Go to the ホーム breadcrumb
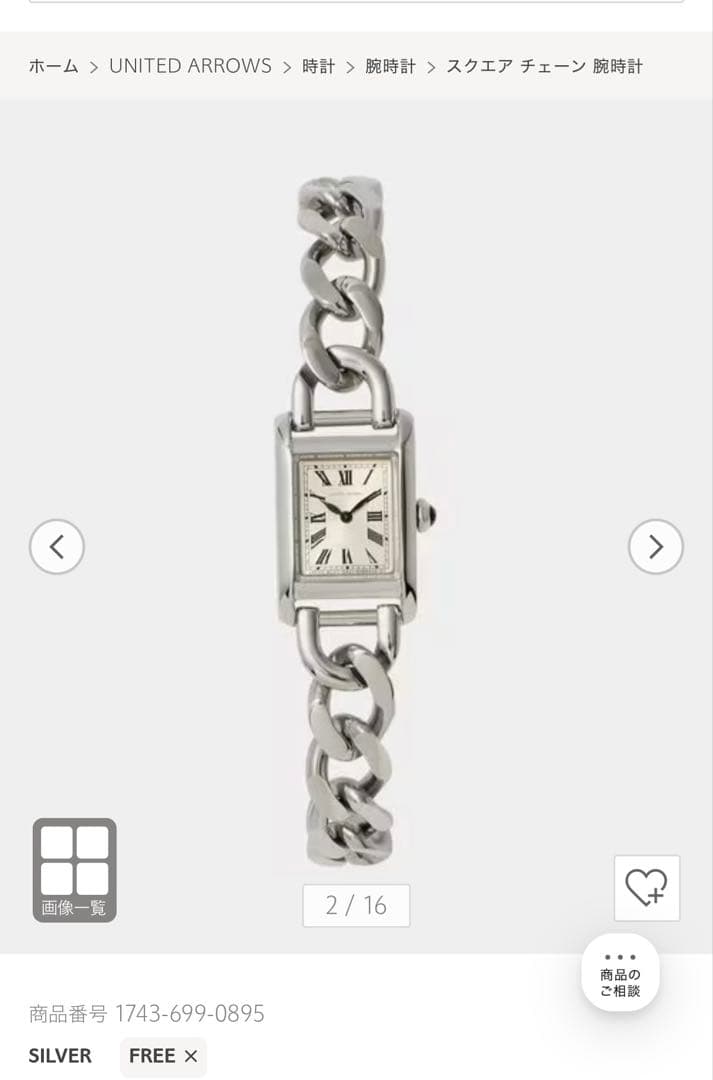 (x=53, y=66)
